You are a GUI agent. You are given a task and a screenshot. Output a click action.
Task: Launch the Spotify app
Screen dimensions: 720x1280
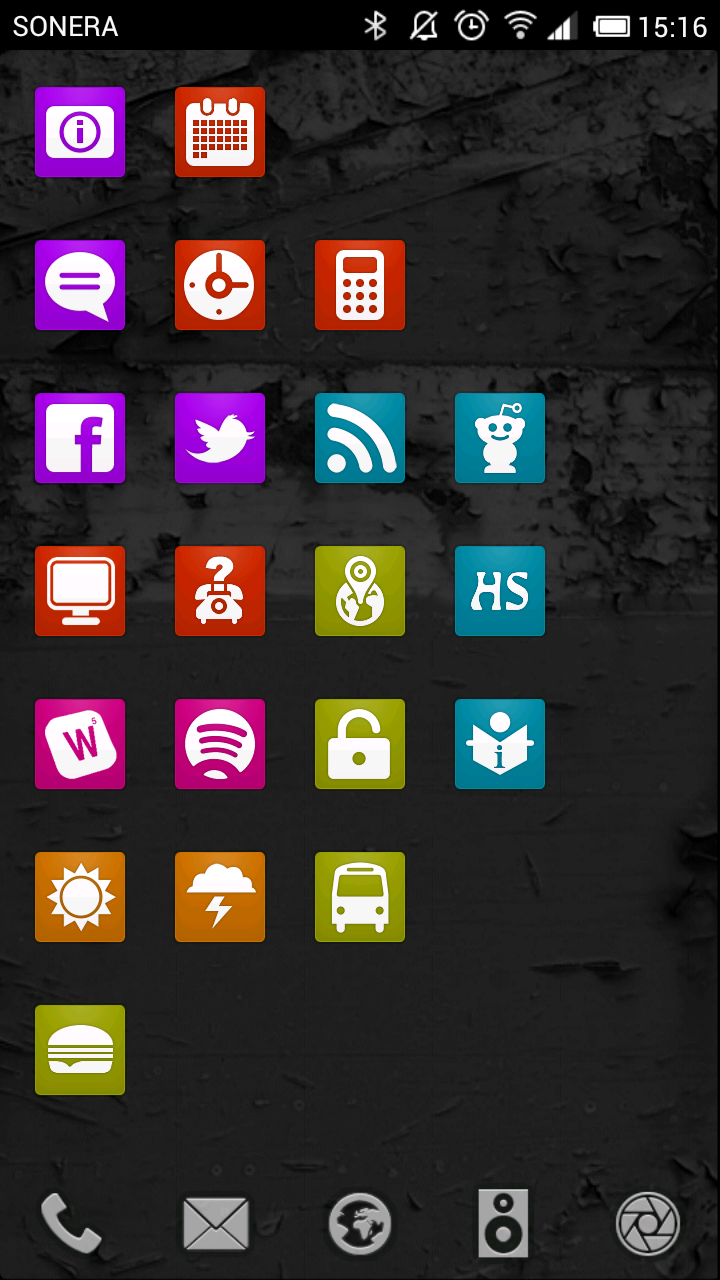(220, 744)
